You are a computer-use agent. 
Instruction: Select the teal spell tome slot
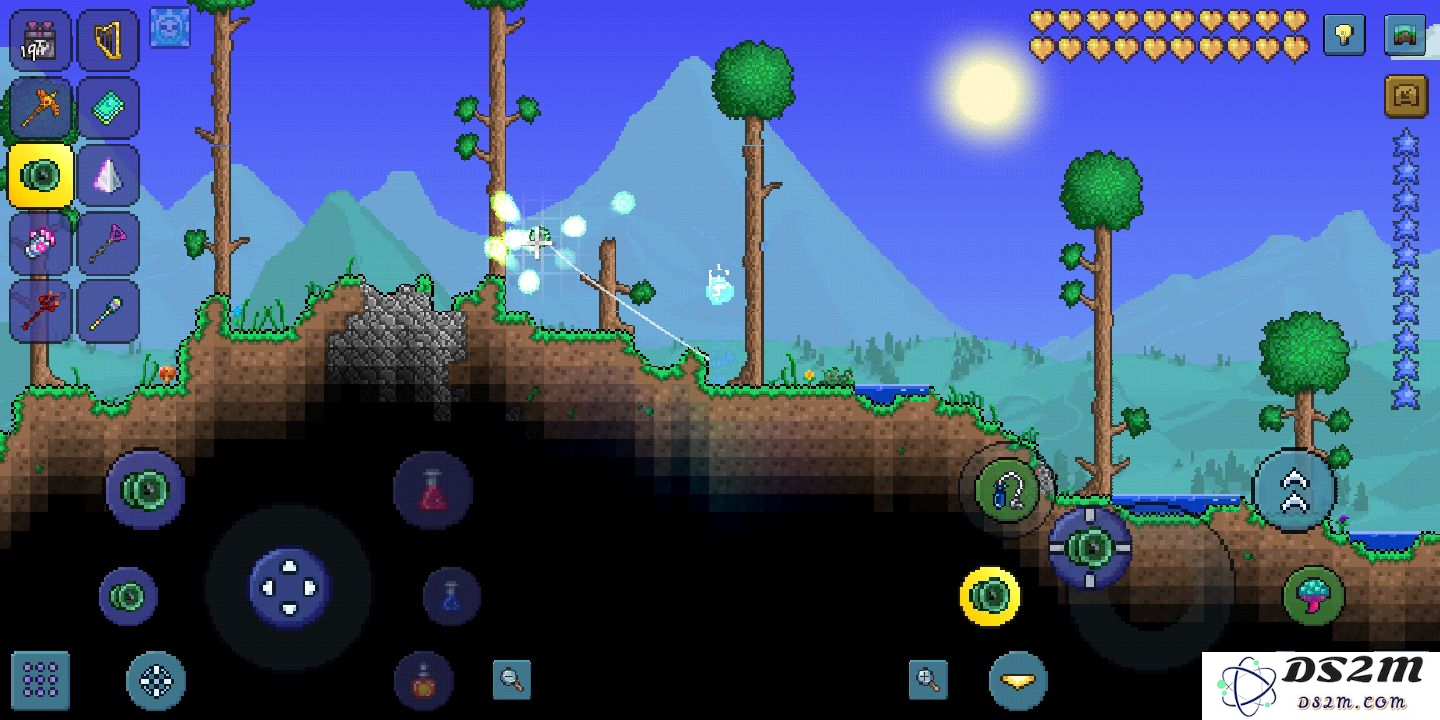coord(108,109)
